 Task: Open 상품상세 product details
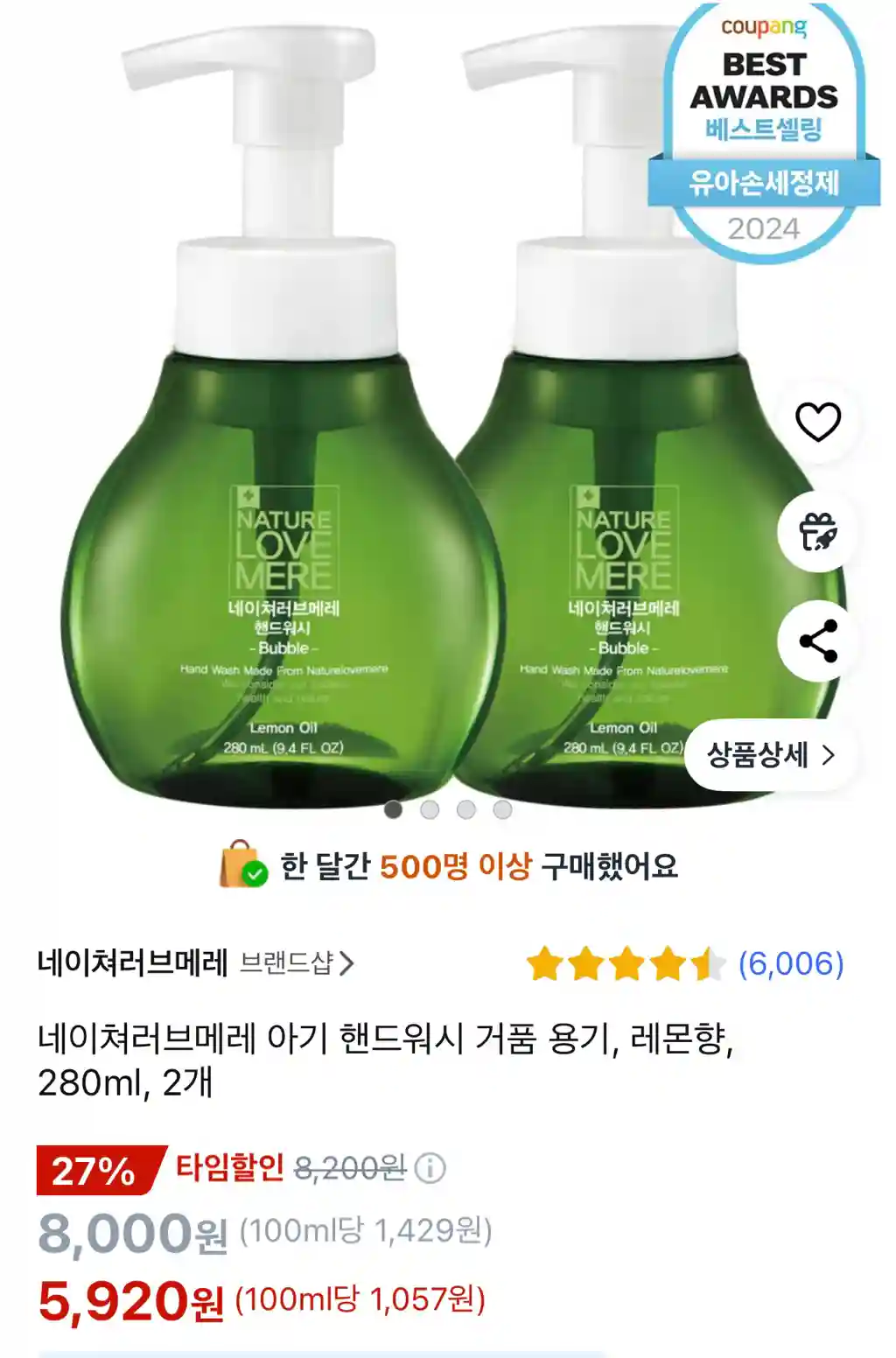pyautogui.click(x=770, y=754)
